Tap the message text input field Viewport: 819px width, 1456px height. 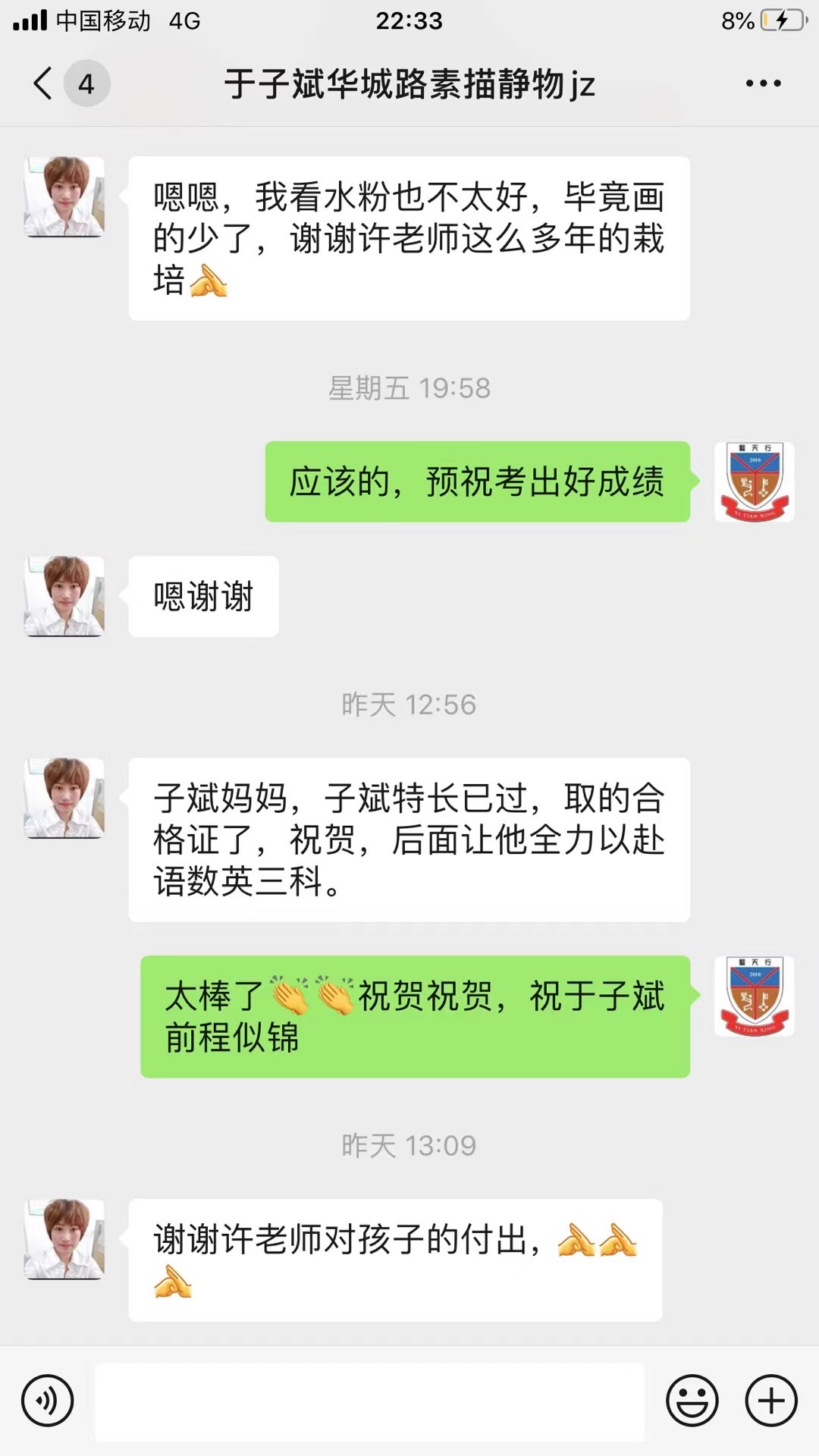coord(369,1401)
